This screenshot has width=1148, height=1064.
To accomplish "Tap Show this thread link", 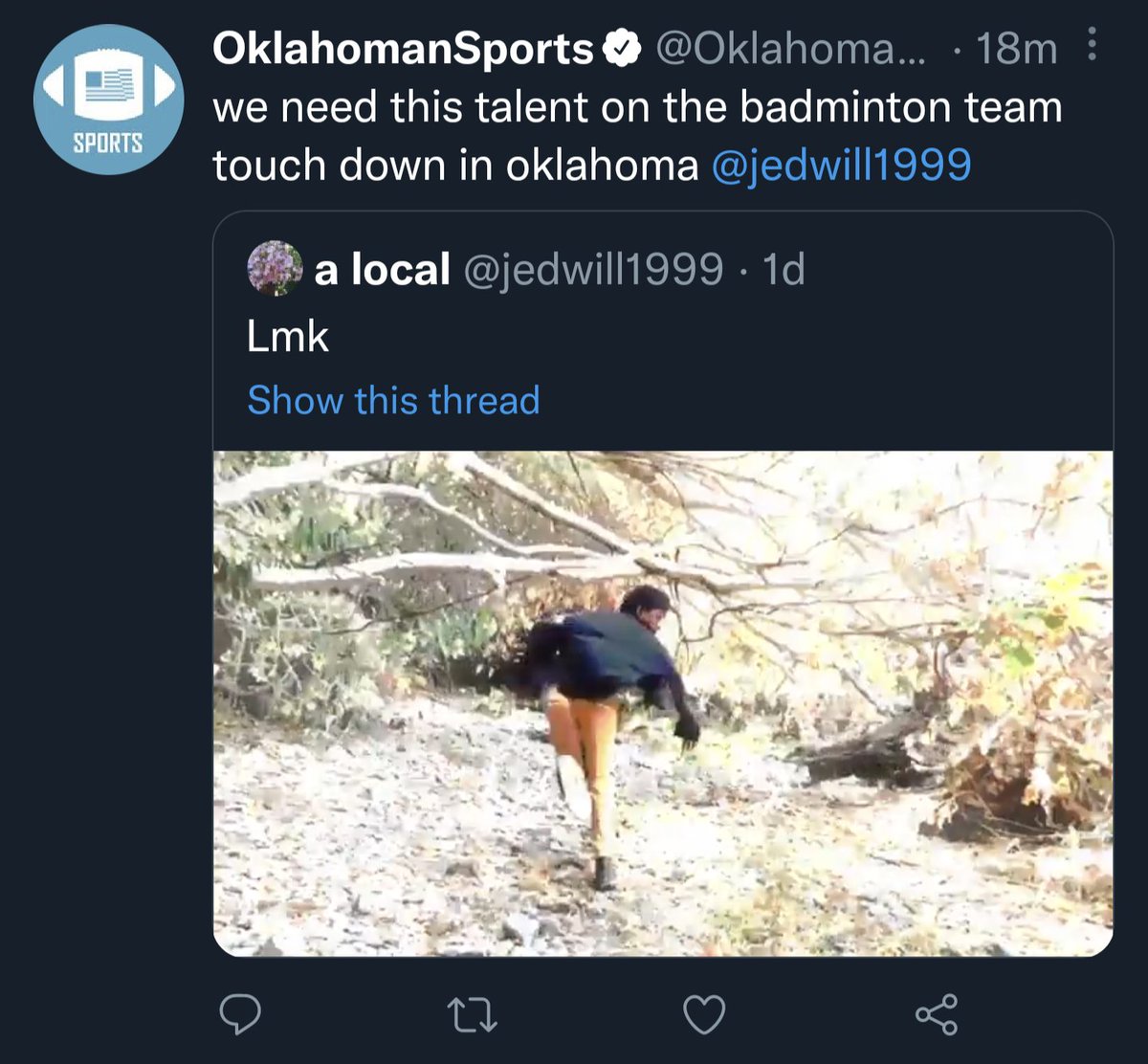I will [x=393, y=400].
